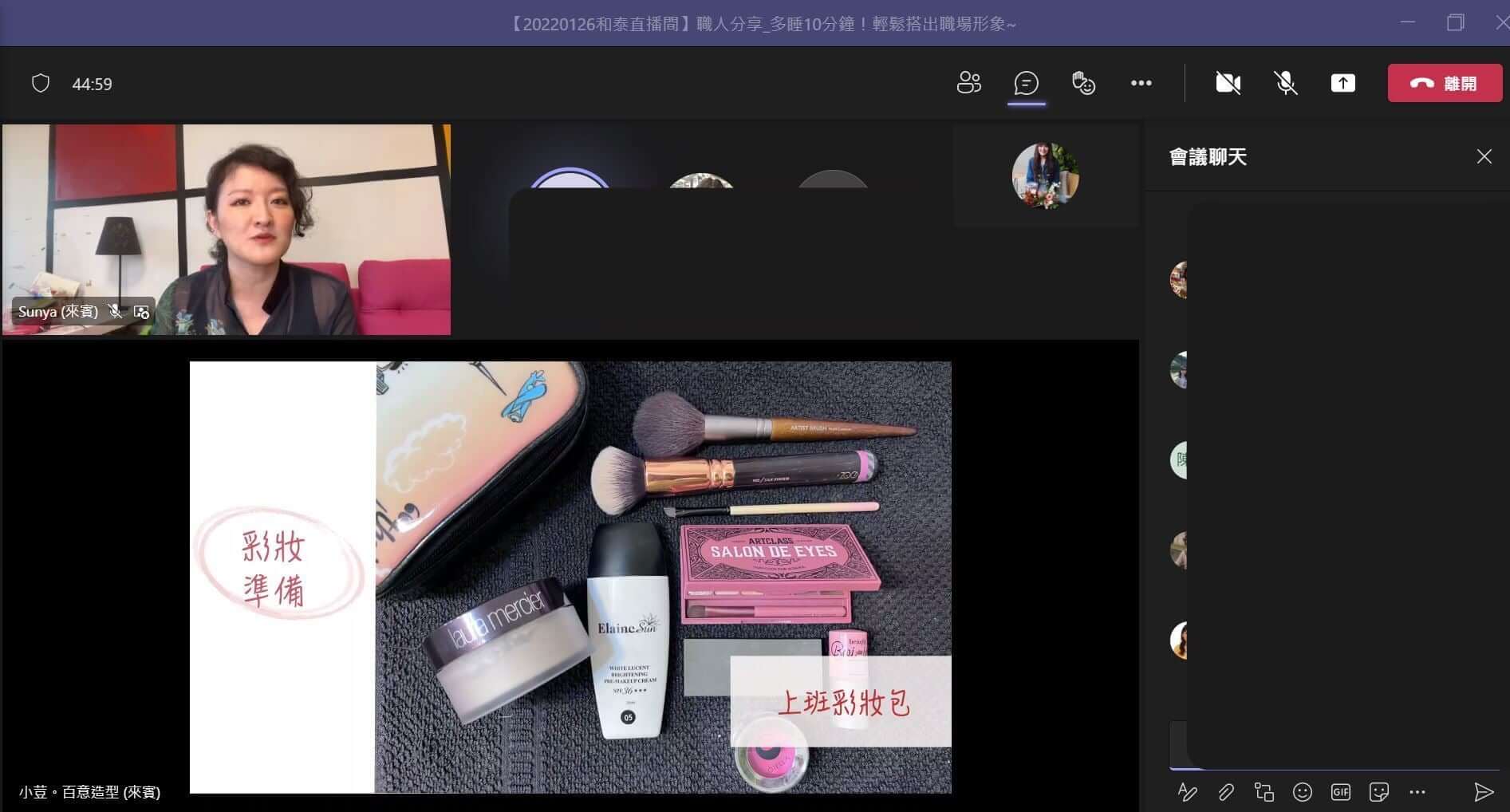Screen dimensions: 1510x812
Task: Attach a file to the chat
Action: coord(1225,791)
